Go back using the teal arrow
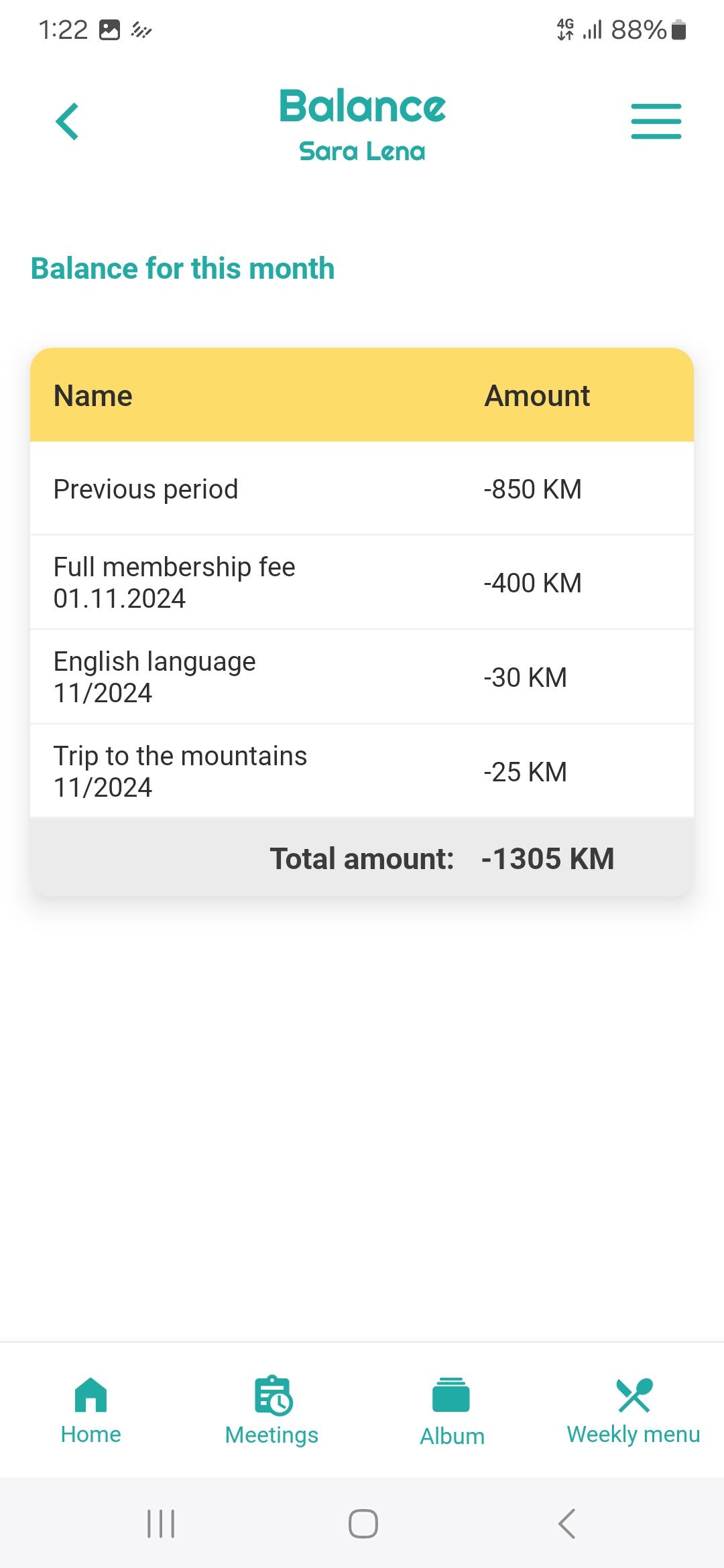 click(67, 121)
